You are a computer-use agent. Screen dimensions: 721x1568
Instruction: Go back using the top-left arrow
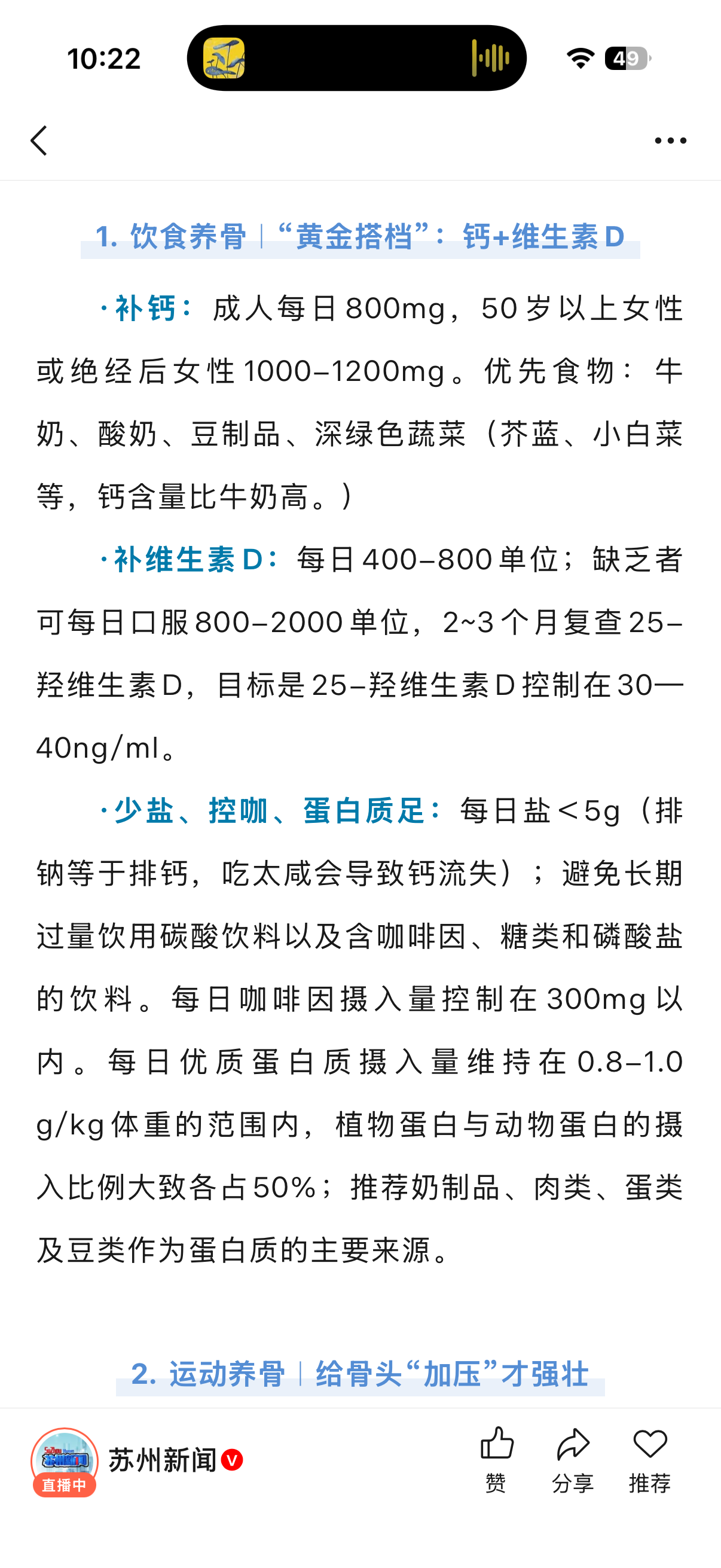pyautogui.click(x=39, y=141)
